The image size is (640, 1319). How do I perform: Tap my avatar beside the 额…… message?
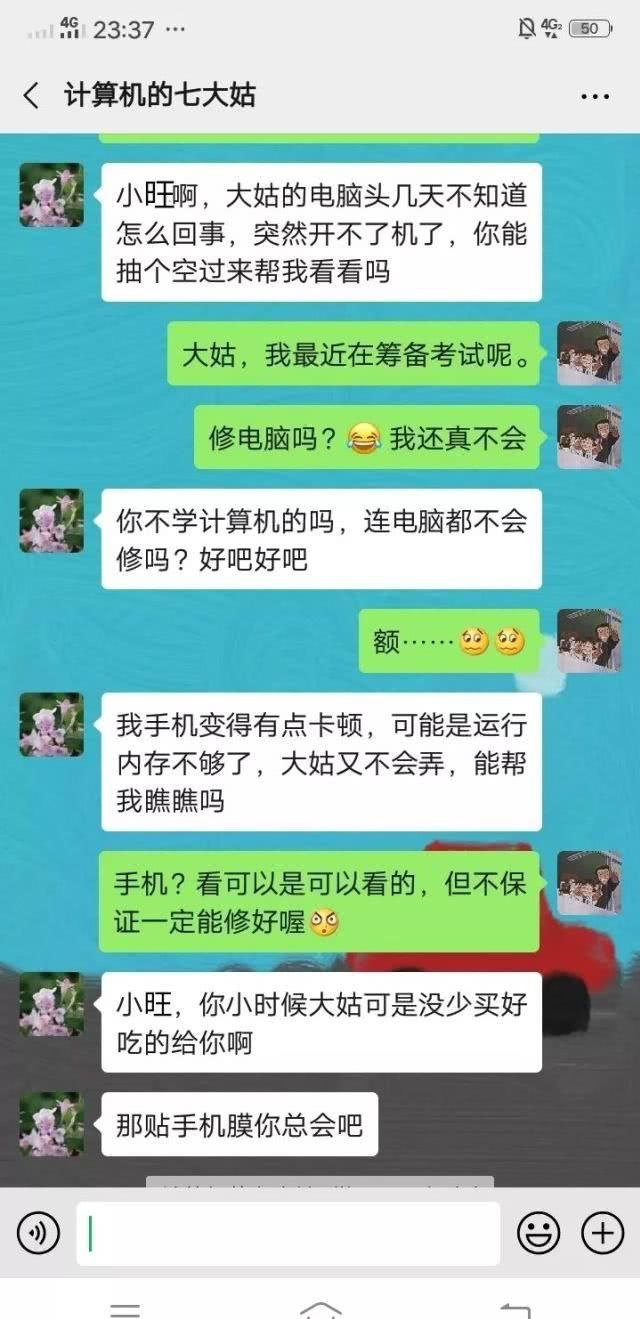589,641
